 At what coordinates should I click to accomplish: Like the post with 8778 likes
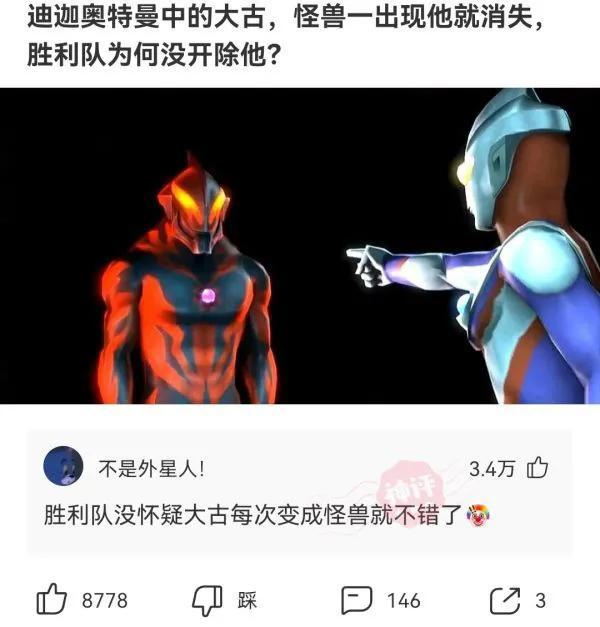pyautogui.click(x=52, y=600)
